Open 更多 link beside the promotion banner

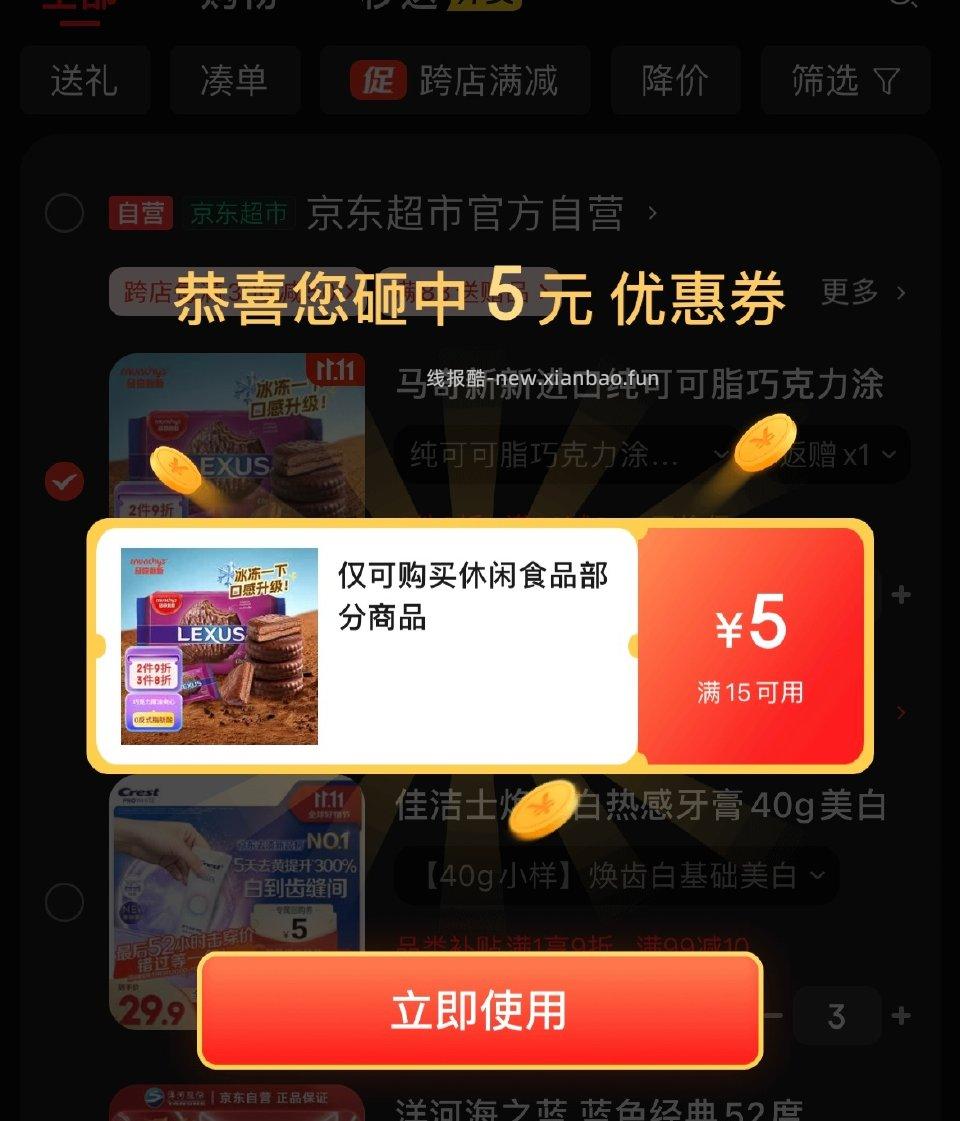tap(850, 293)
